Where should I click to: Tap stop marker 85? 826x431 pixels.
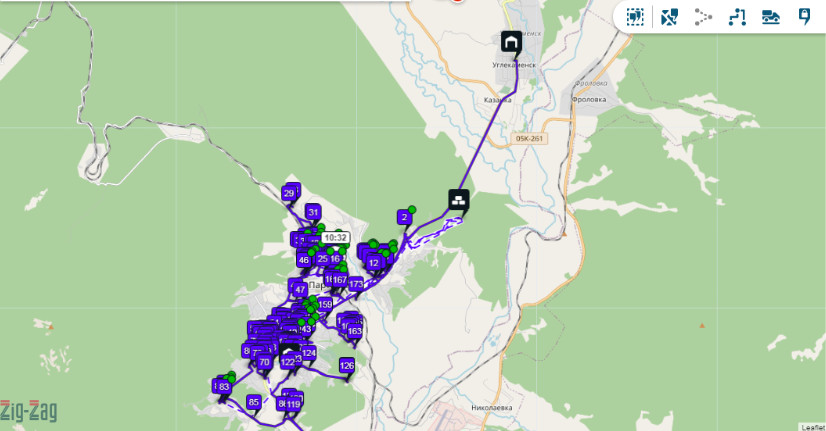pyautogui.click(x=254, y=402)
